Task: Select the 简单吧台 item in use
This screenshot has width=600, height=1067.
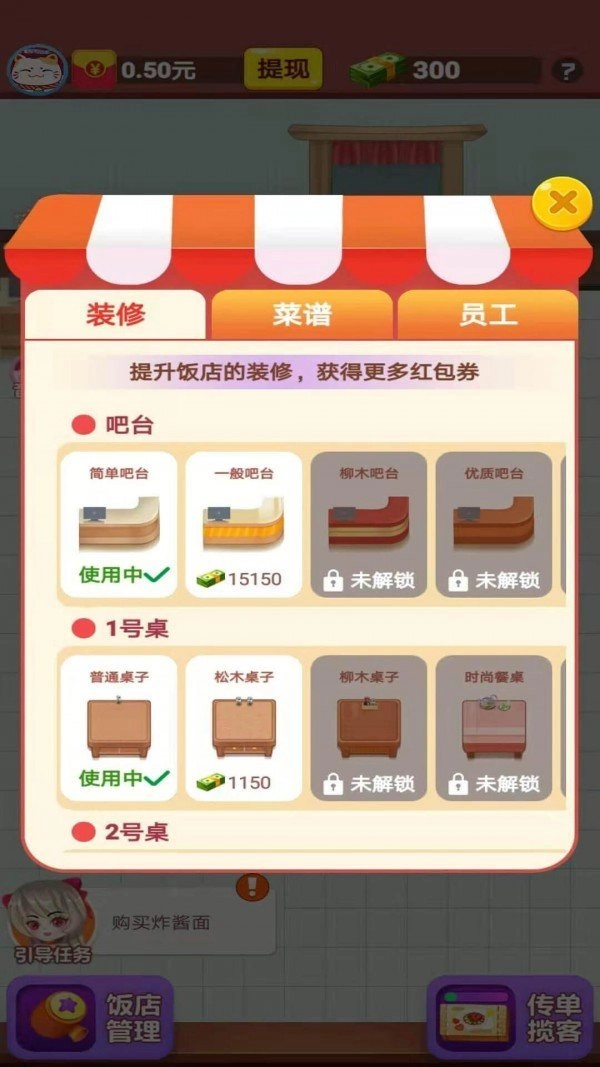Action: [119, 525]
